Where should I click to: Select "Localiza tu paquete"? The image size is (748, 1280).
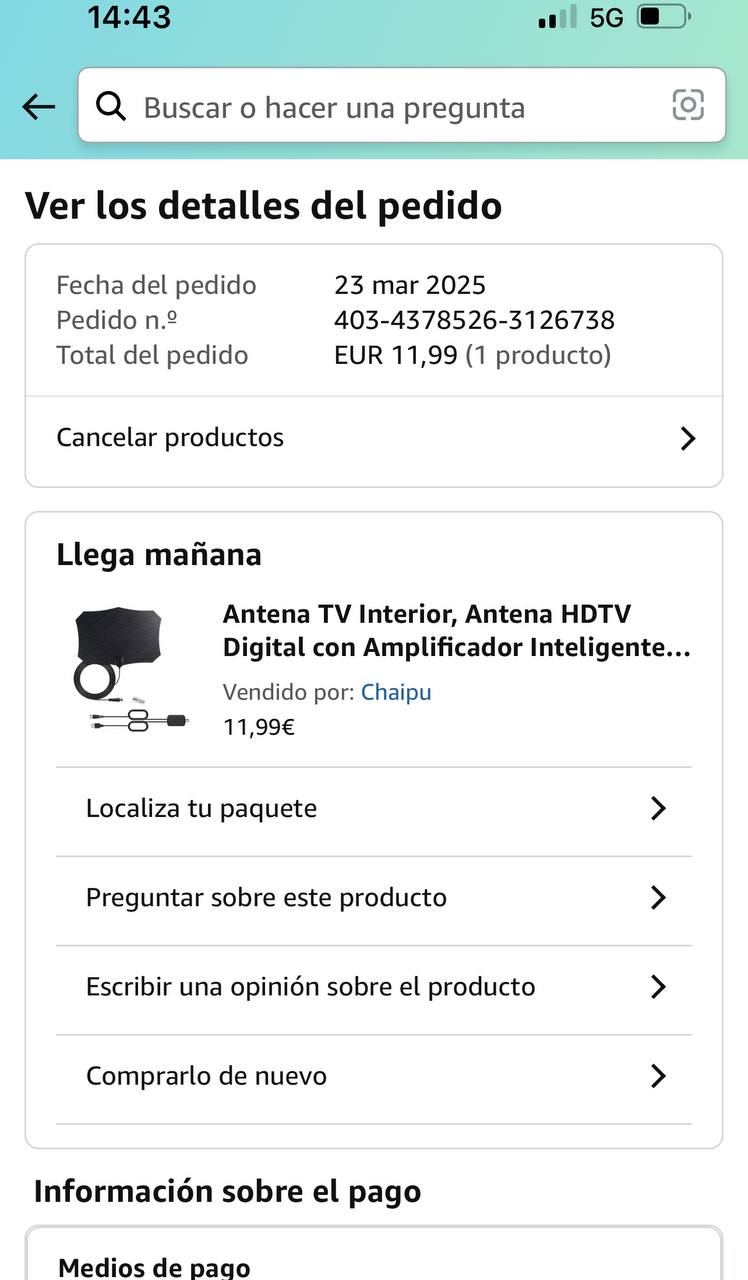point(373,809)
